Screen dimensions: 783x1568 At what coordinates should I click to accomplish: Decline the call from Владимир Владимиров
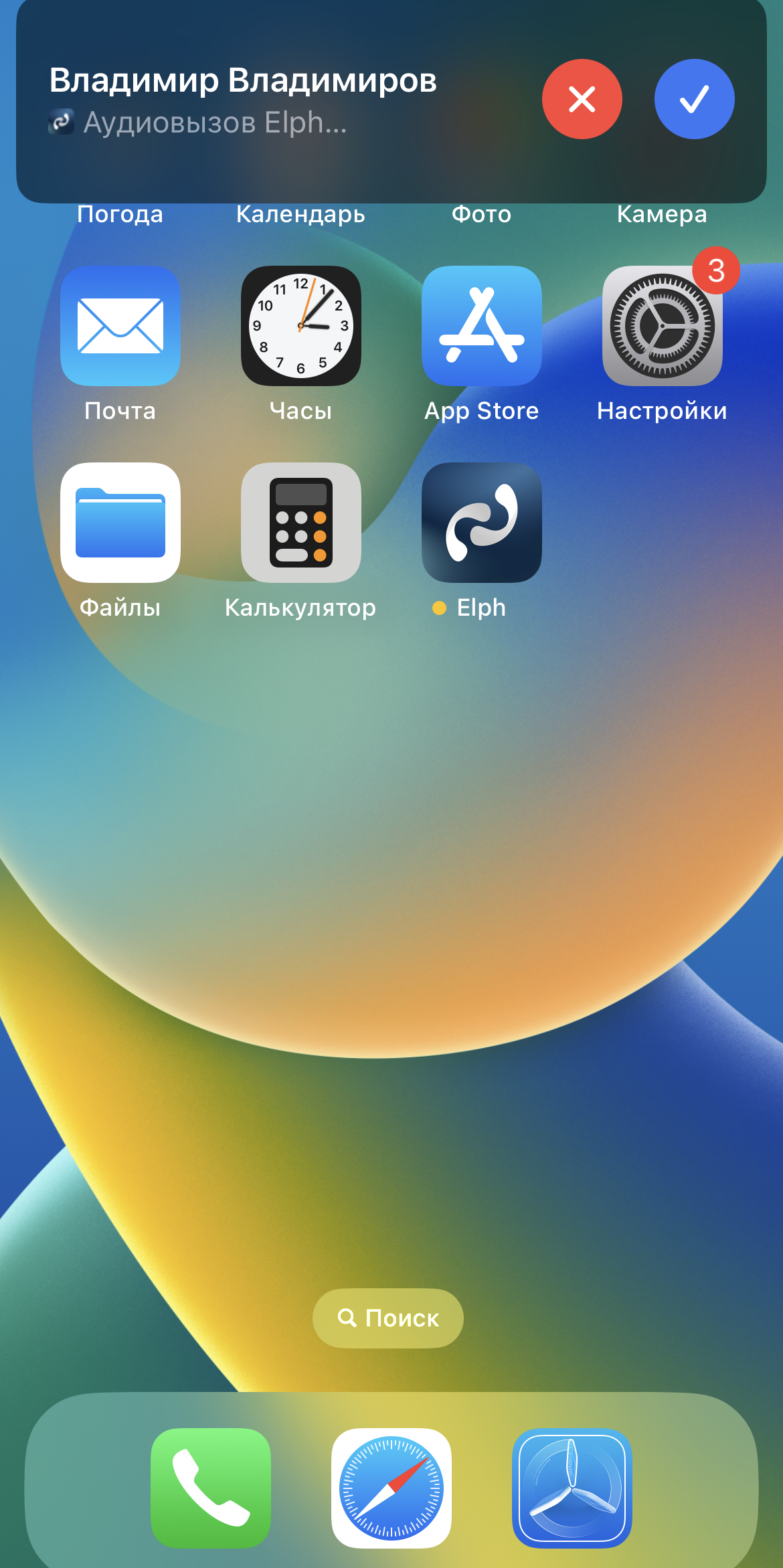582,99
